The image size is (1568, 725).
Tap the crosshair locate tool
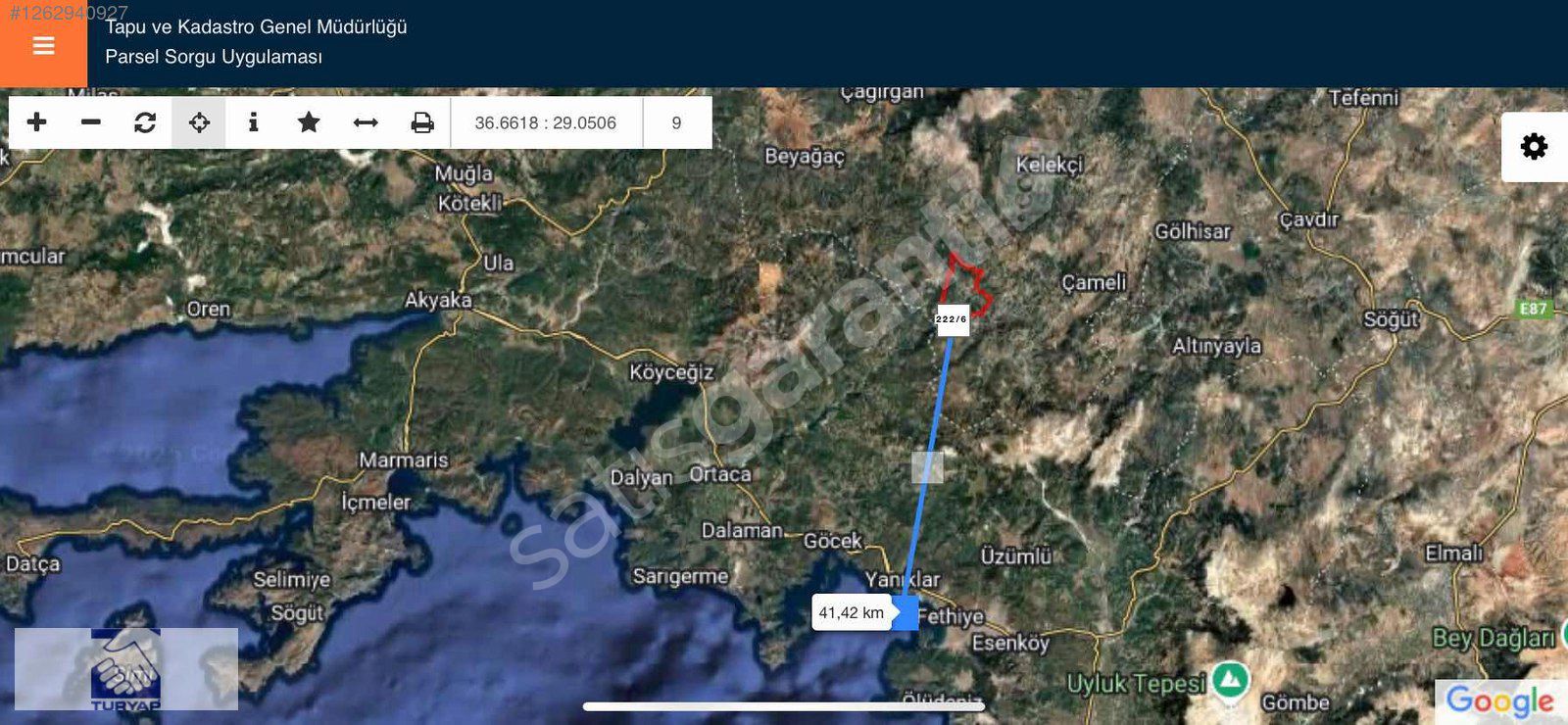click(x=199, y=122)
